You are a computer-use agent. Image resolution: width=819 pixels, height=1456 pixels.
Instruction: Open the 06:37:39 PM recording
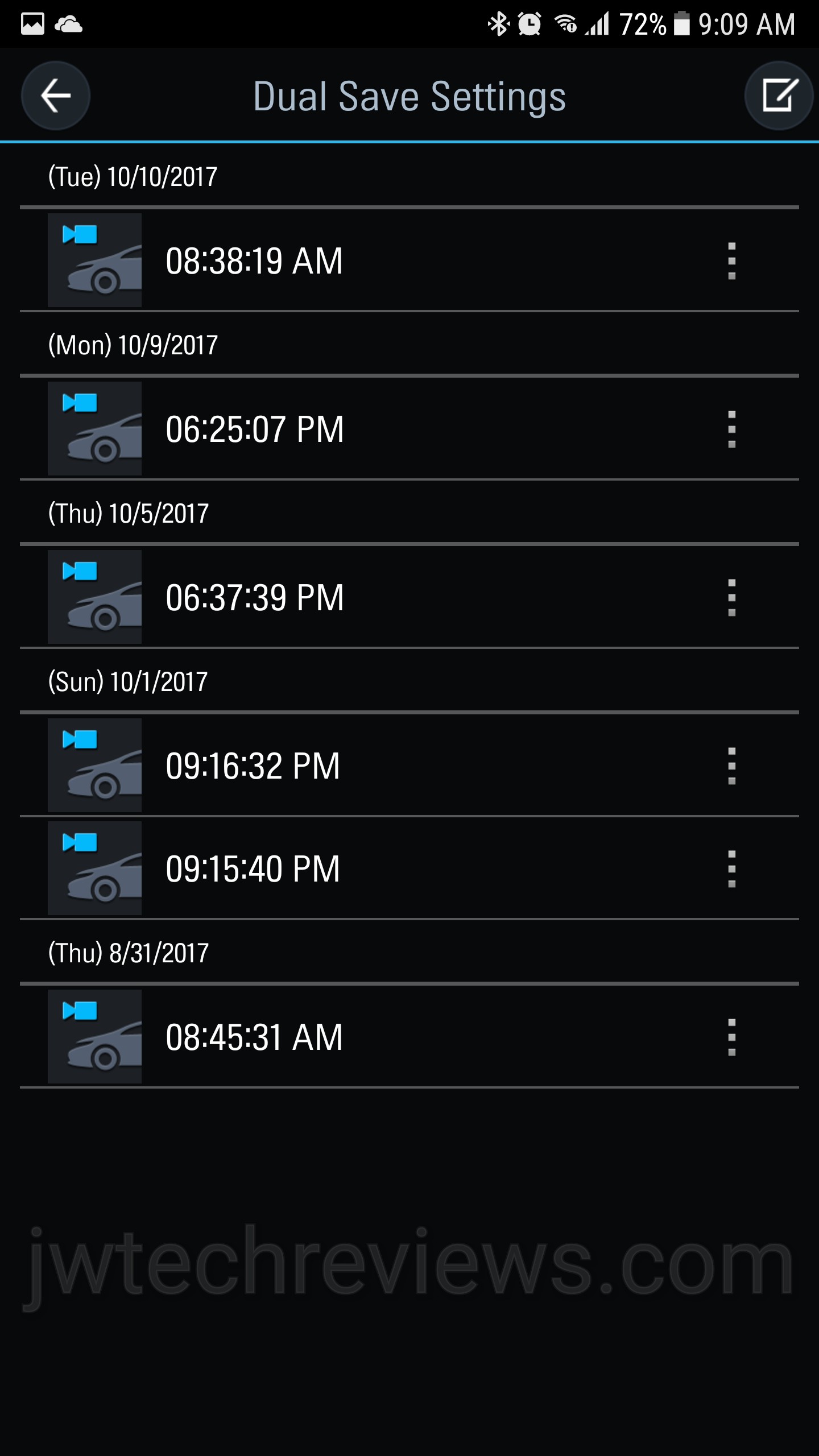tap(254, 598)
